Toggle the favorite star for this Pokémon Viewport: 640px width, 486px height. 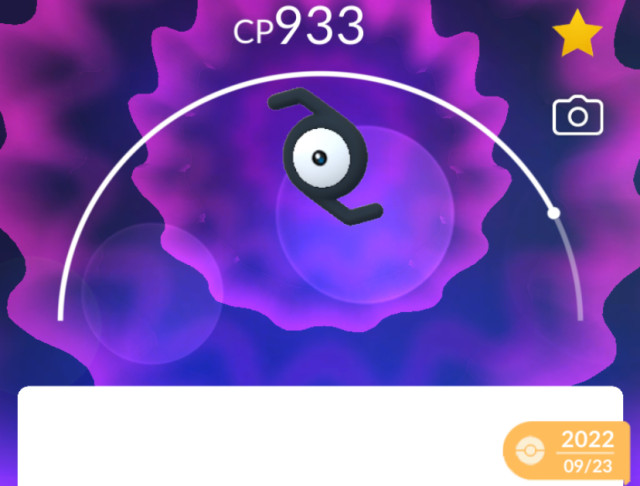coord(577,36)
